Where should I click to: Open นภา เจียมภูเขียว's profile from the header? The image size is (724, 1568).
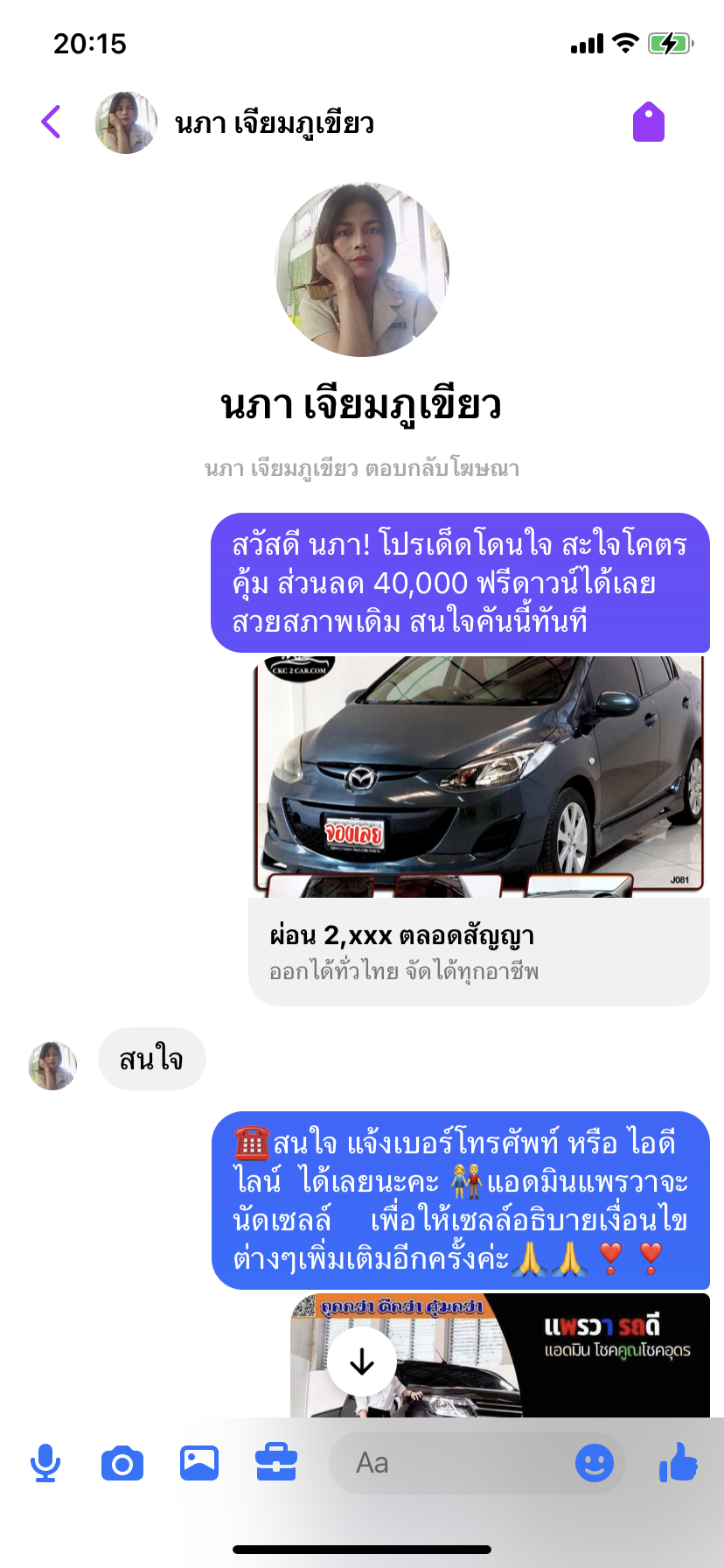[x=274, y=123]
